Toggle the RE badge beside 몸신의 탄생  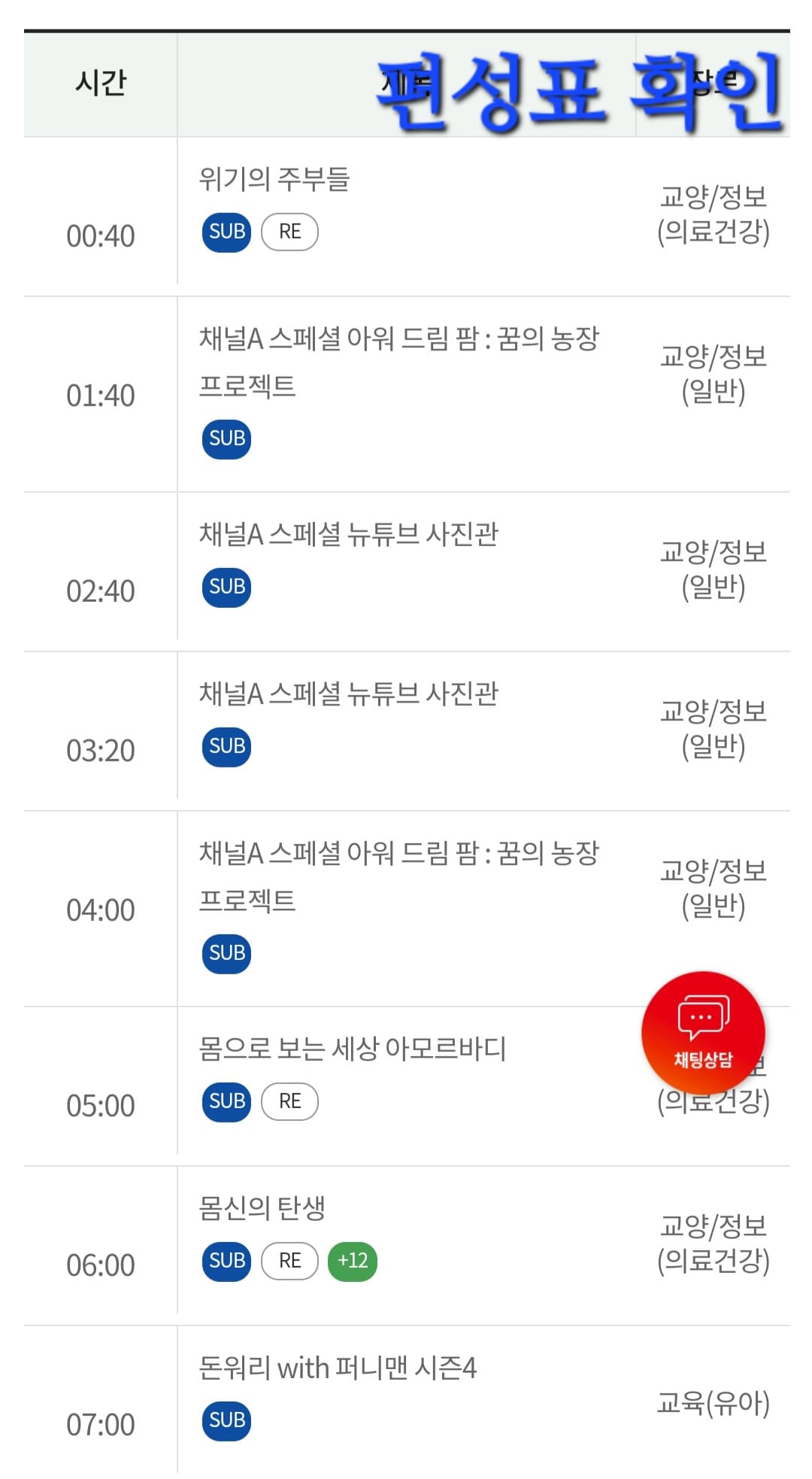(x=289, y=1262)
